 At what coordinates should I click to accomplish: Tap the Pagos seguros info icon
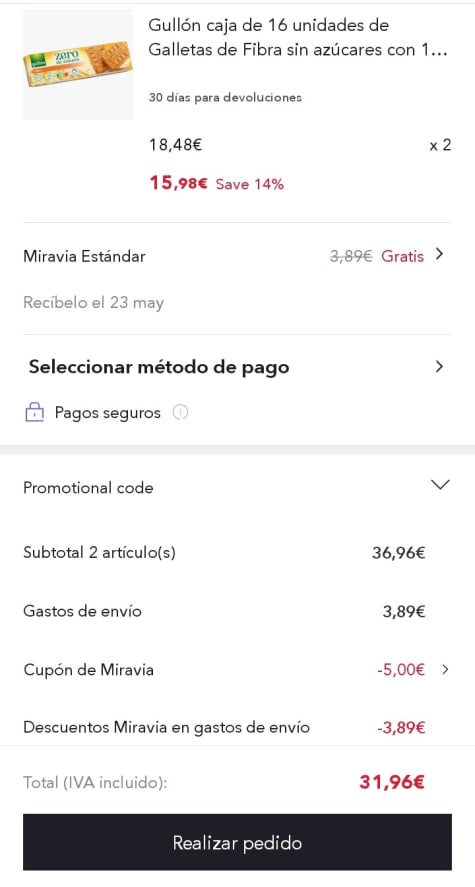pyautogui.click(x=180, y=413)
